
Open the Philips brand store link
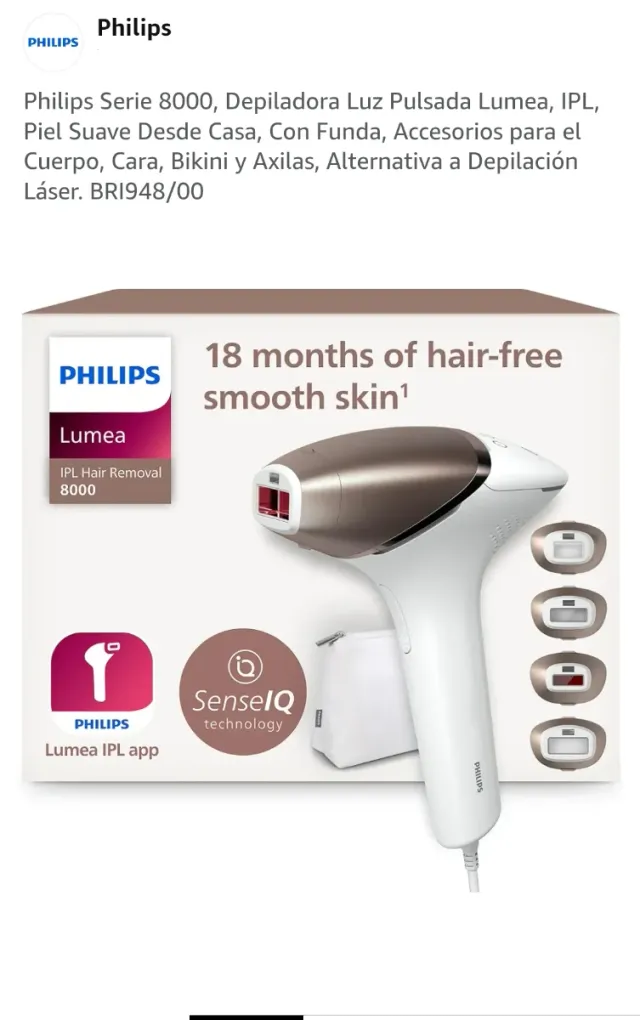133,29
